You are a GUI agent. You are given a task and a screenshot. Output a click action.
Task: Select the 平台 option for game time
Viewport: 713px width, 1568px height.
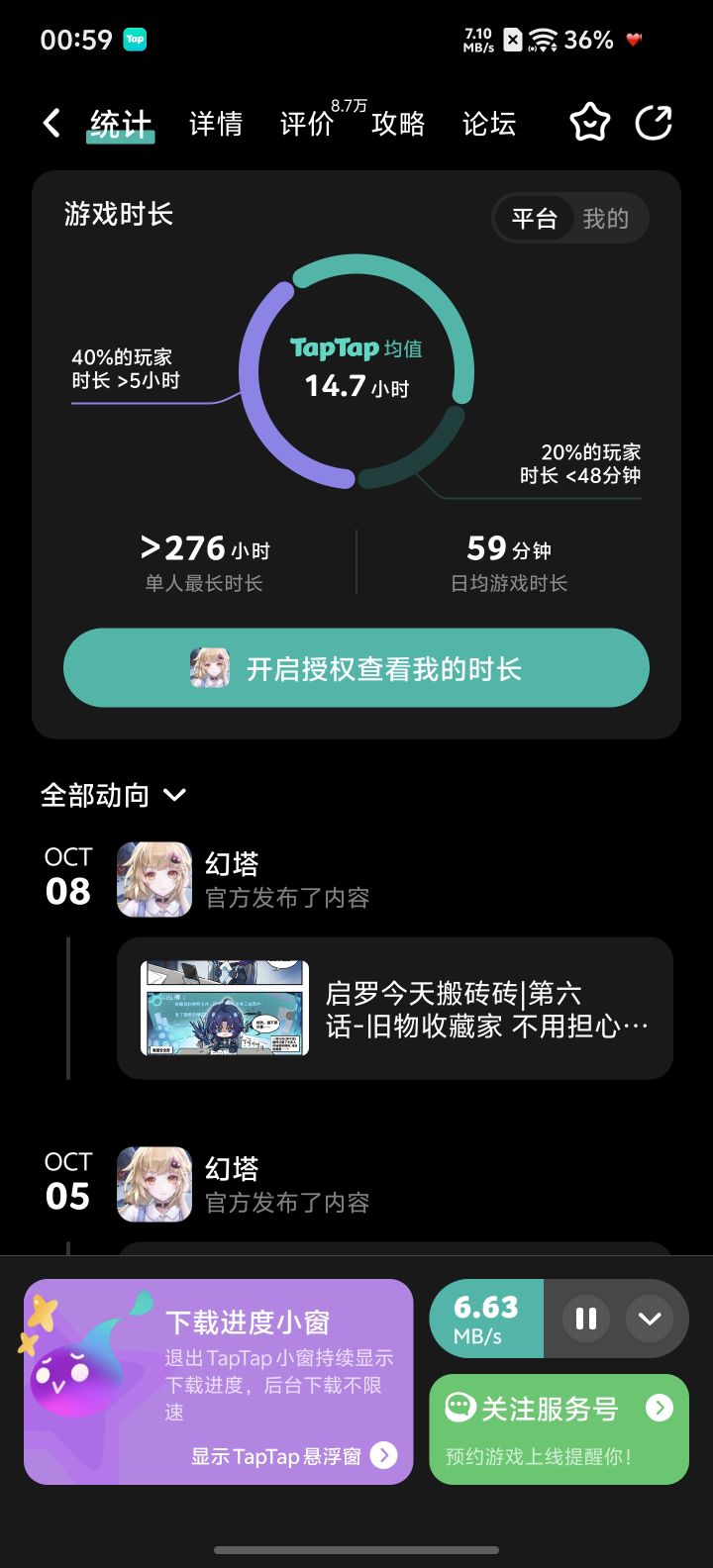tap(535, 218)
